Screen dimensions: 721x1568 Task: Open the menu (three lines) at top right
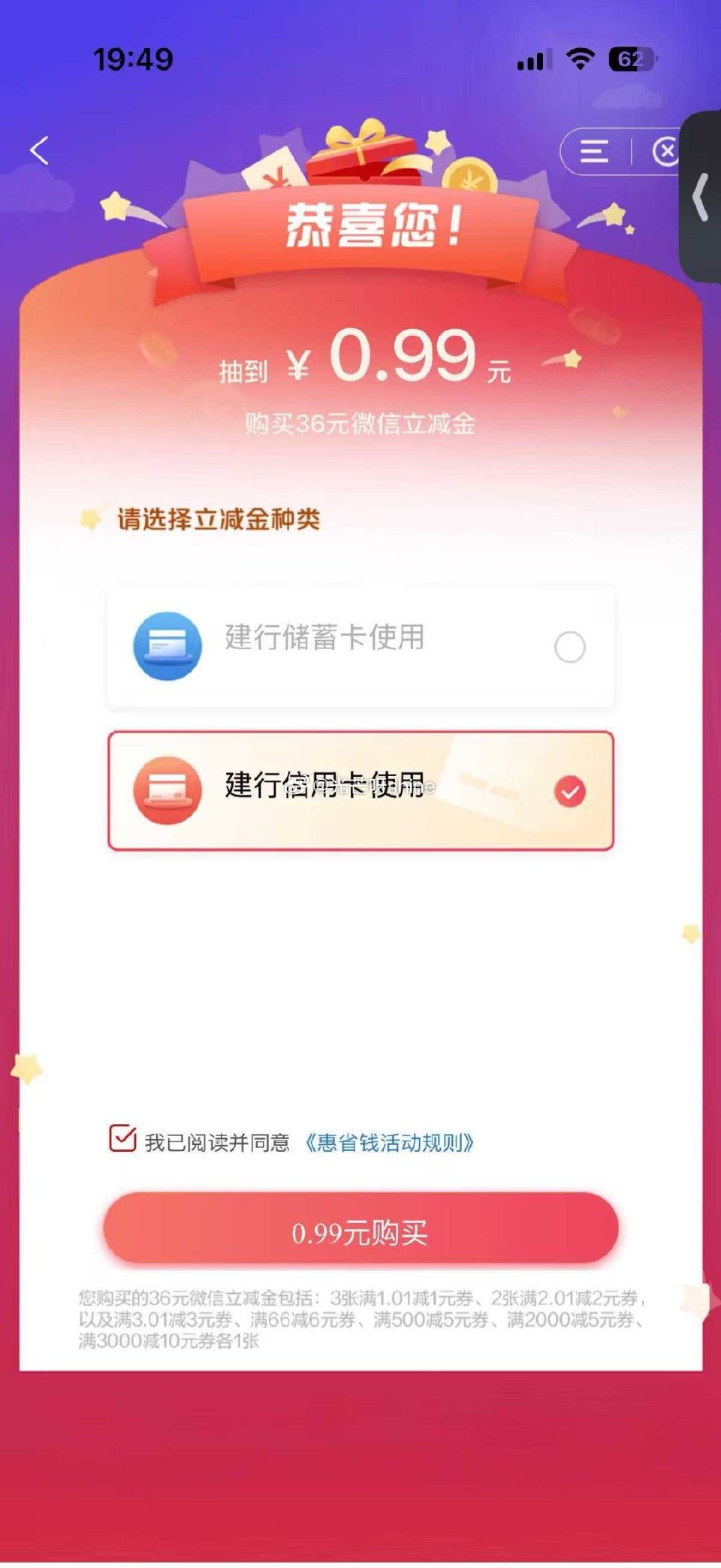tap(593, 152)
